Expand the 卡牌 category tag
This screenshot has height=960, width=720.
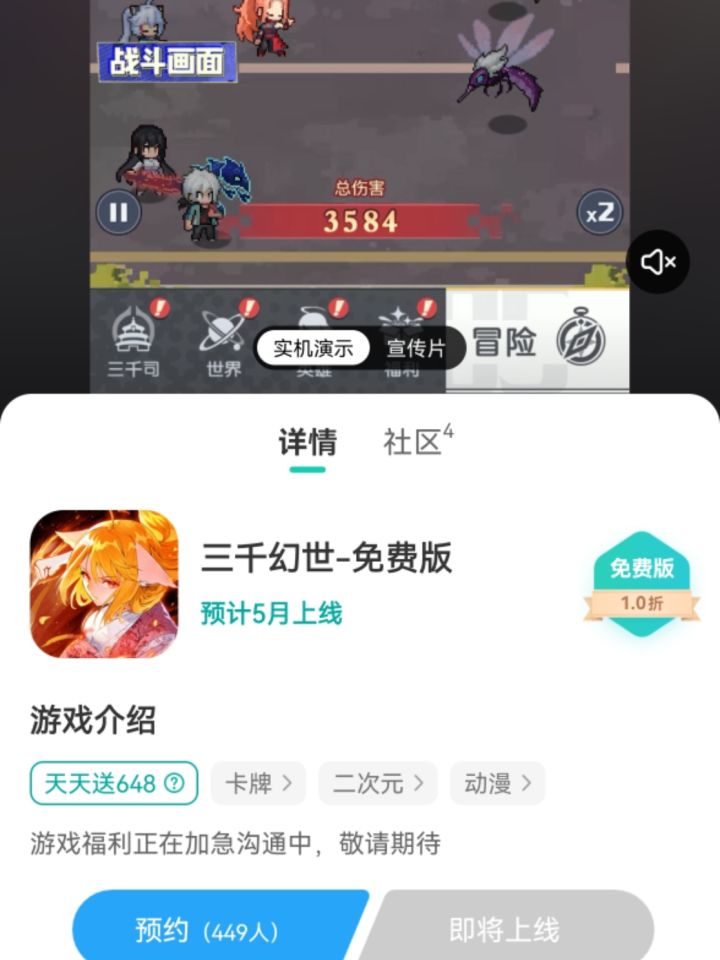click(256, 784)
